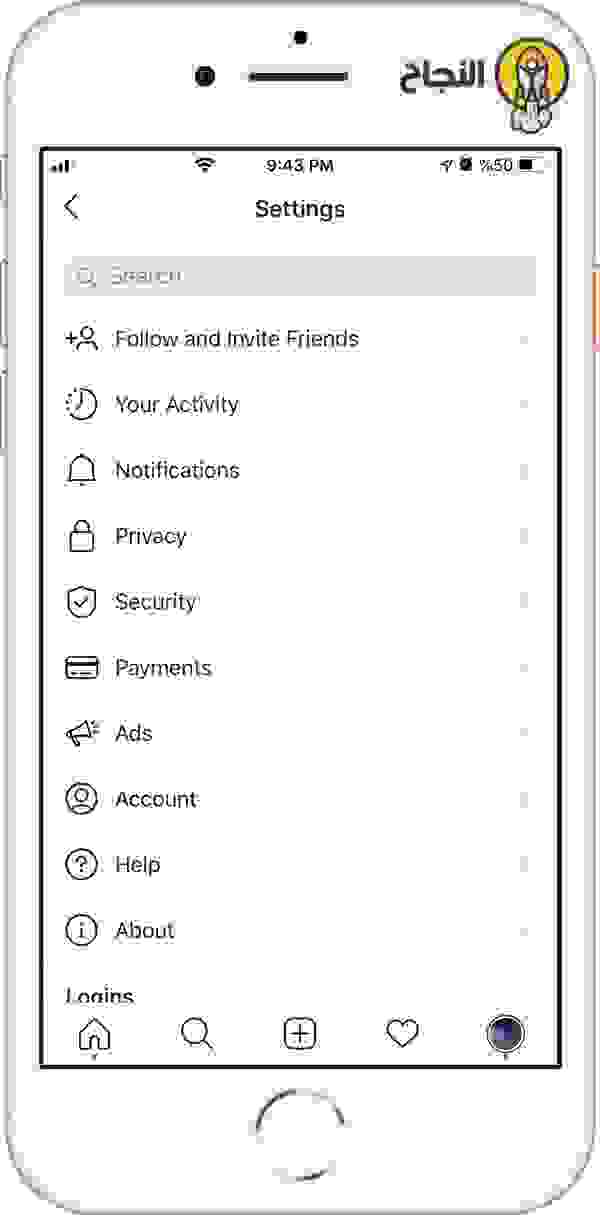This screenshot has height=1215, width=600.
Task: Open Your Activity
Action: [177, 404]
